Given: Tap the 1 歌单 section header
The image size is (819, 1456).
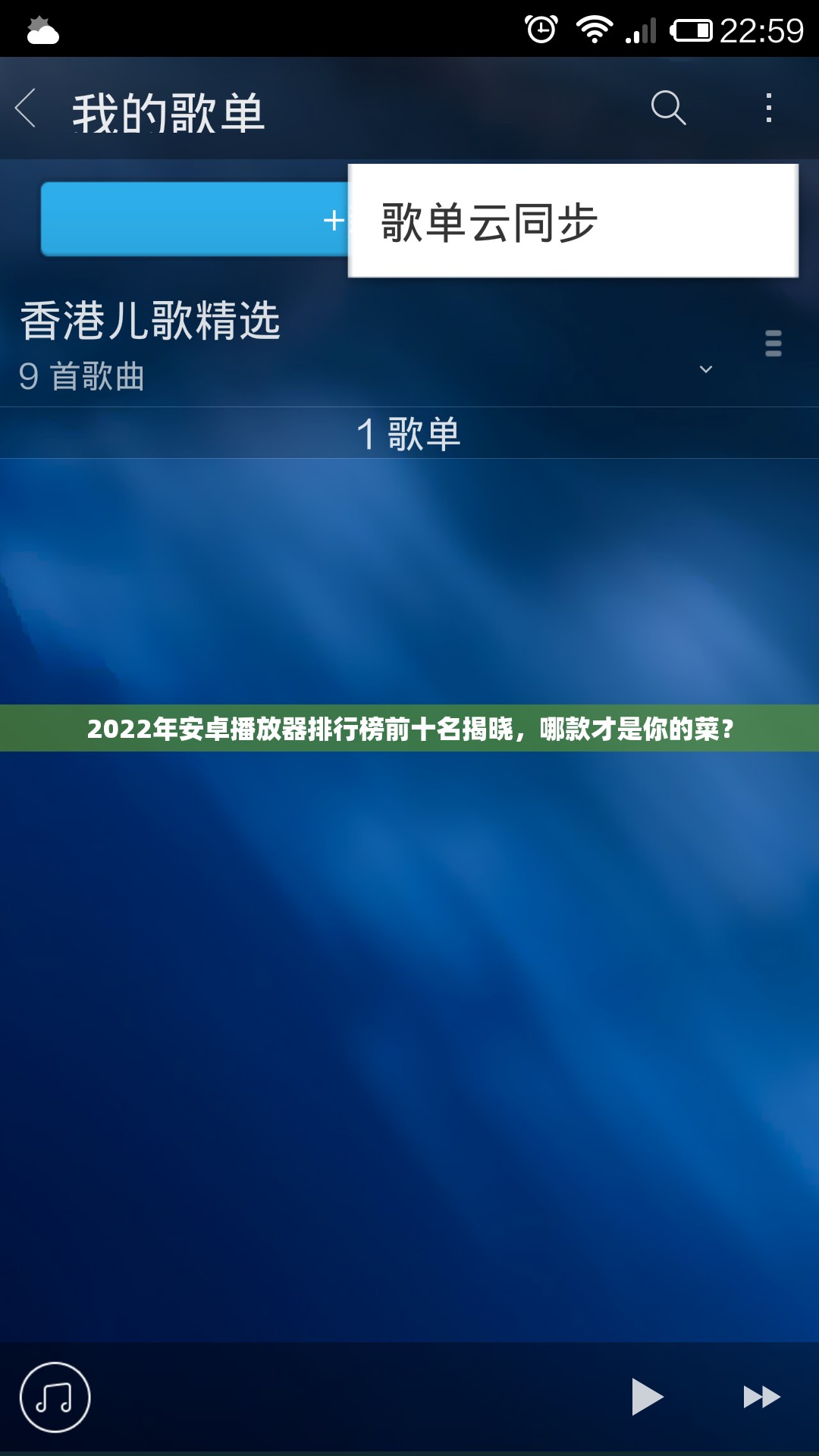Looking at the screenshot, I should [409, 432].
